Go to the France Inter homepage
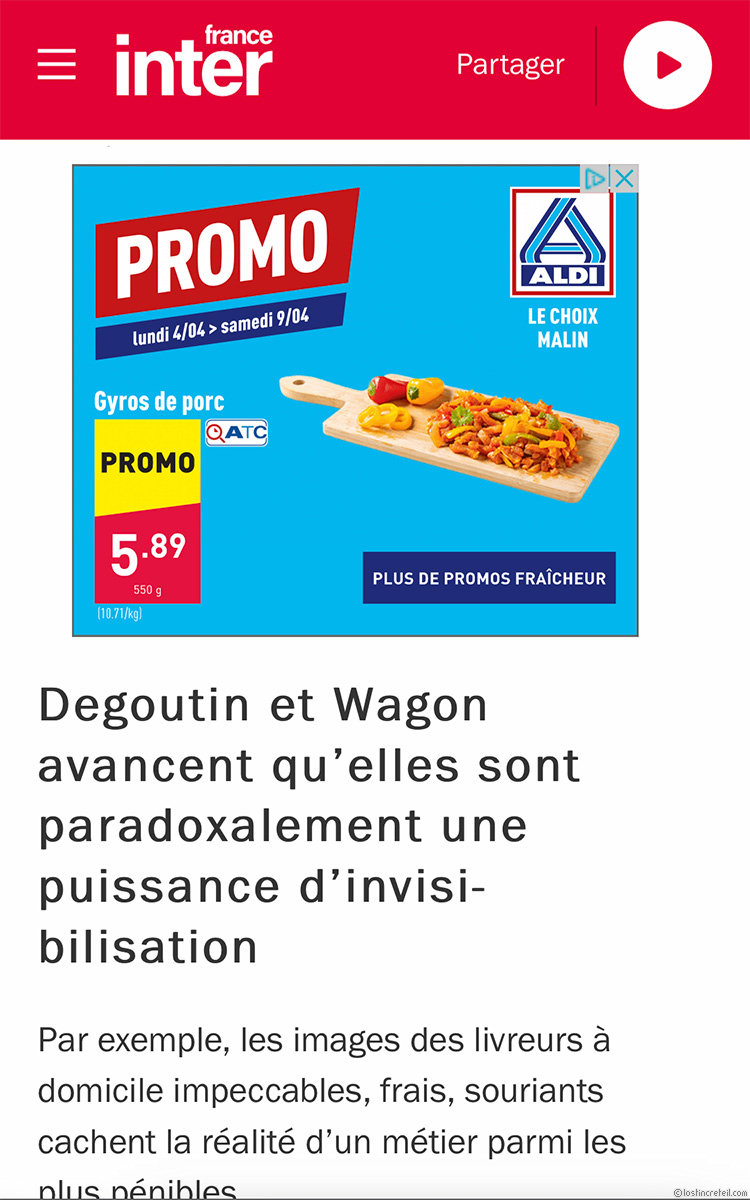The height and width of the screenshot is (1200, 750). point(194,63)
